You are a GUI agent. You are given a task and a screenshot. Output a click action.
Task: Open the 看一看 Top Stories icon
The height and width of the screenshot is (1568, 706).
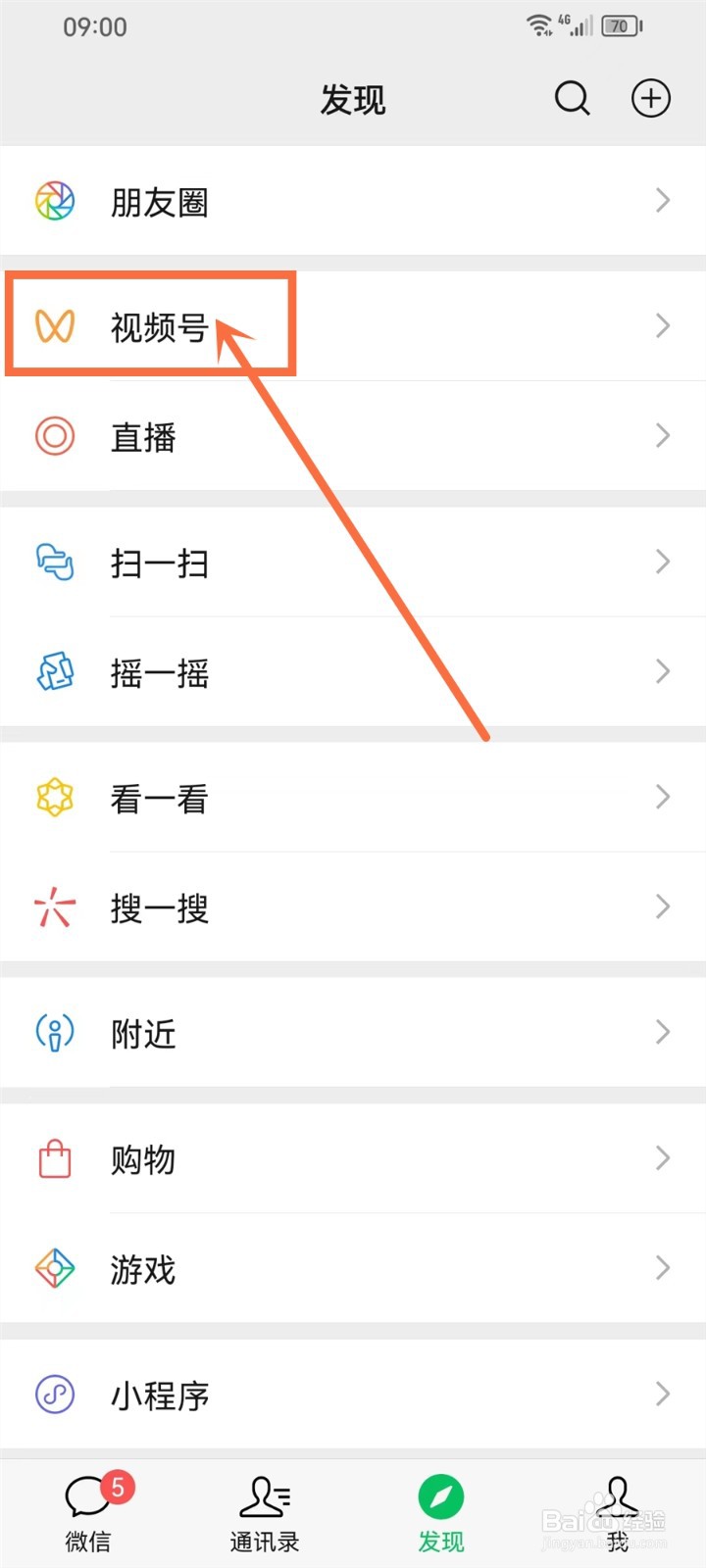(56, 797)
